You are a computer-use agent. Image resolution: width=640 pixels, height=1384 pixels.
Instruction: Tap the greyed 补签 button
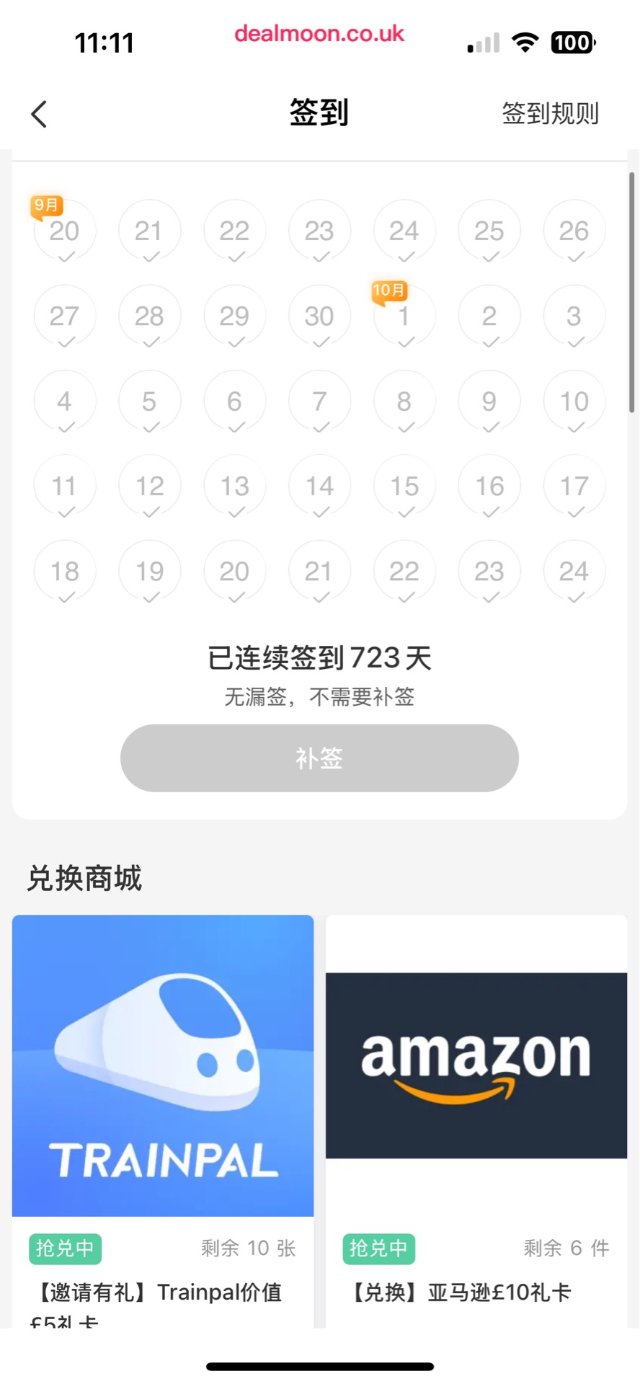319,758
